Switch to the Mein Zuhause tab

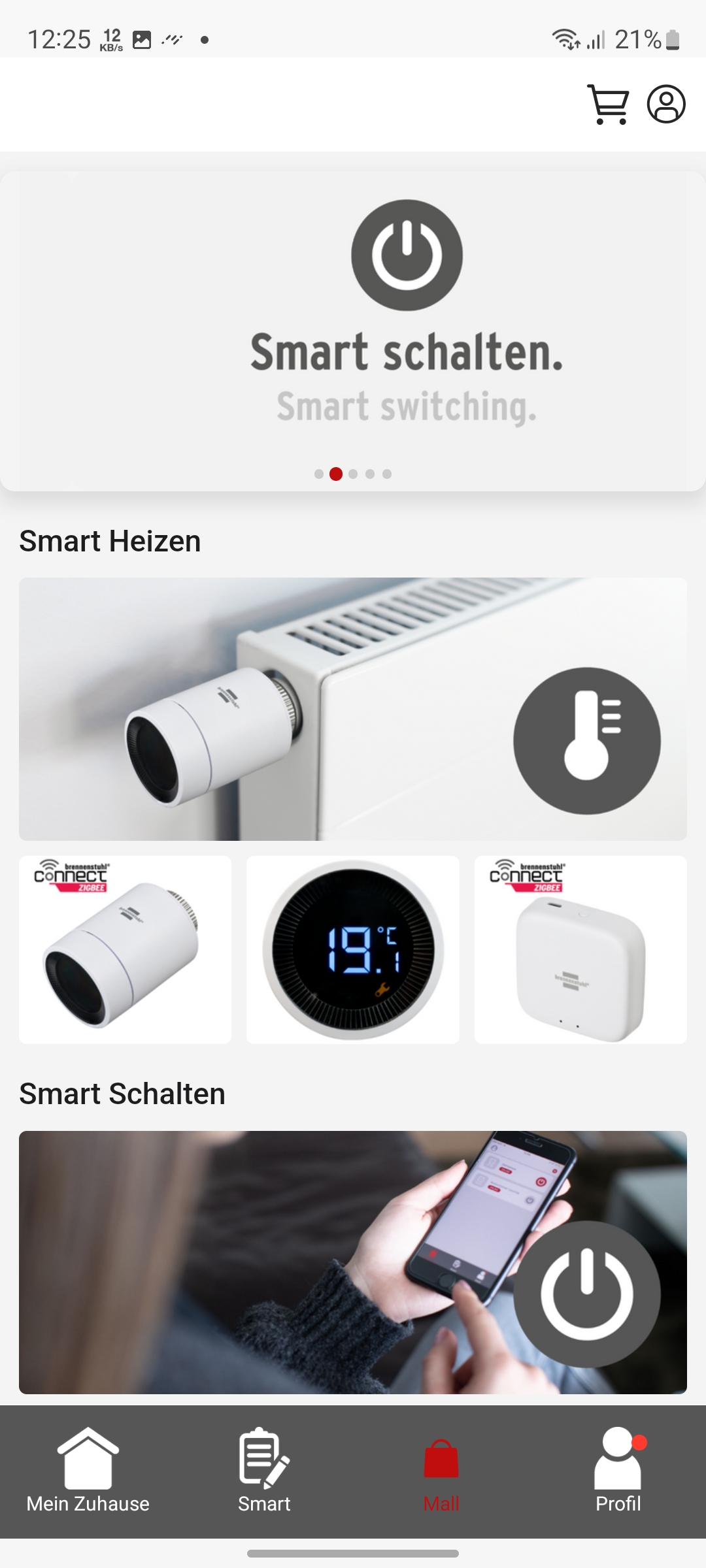(88, 1471)
